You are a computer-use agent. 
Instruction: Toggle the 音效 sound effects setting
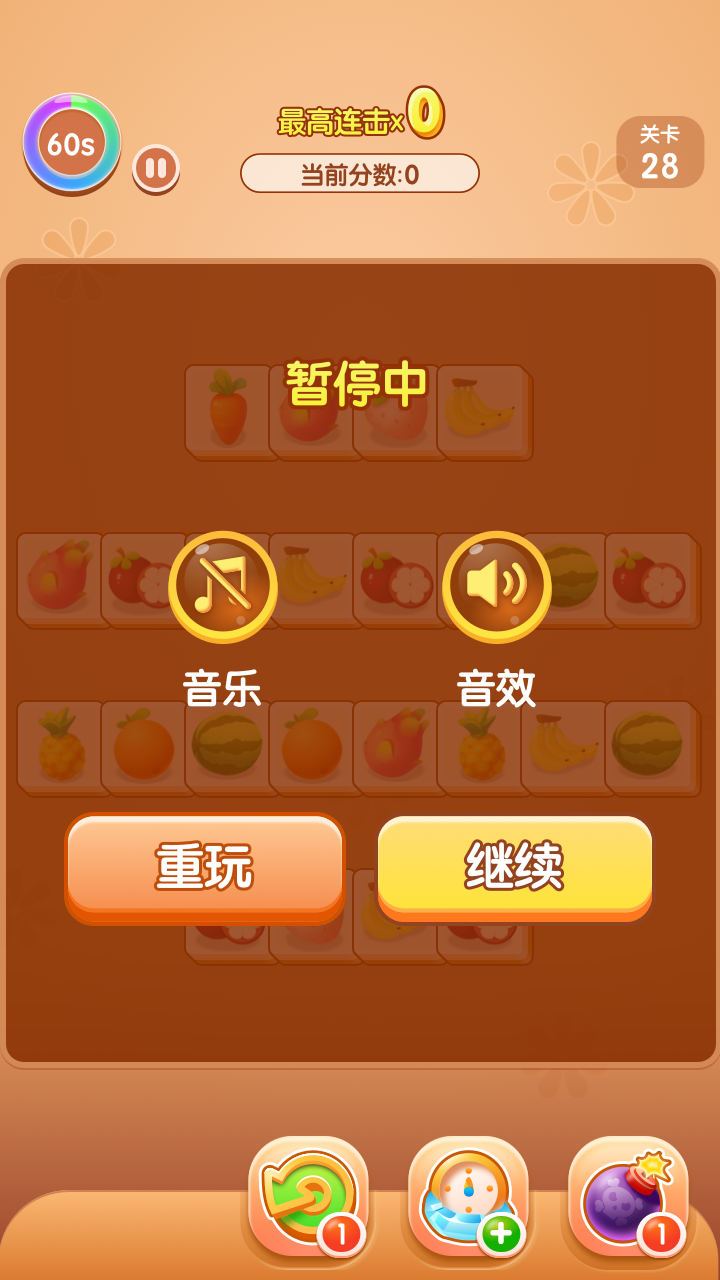(x=496, y=586)
